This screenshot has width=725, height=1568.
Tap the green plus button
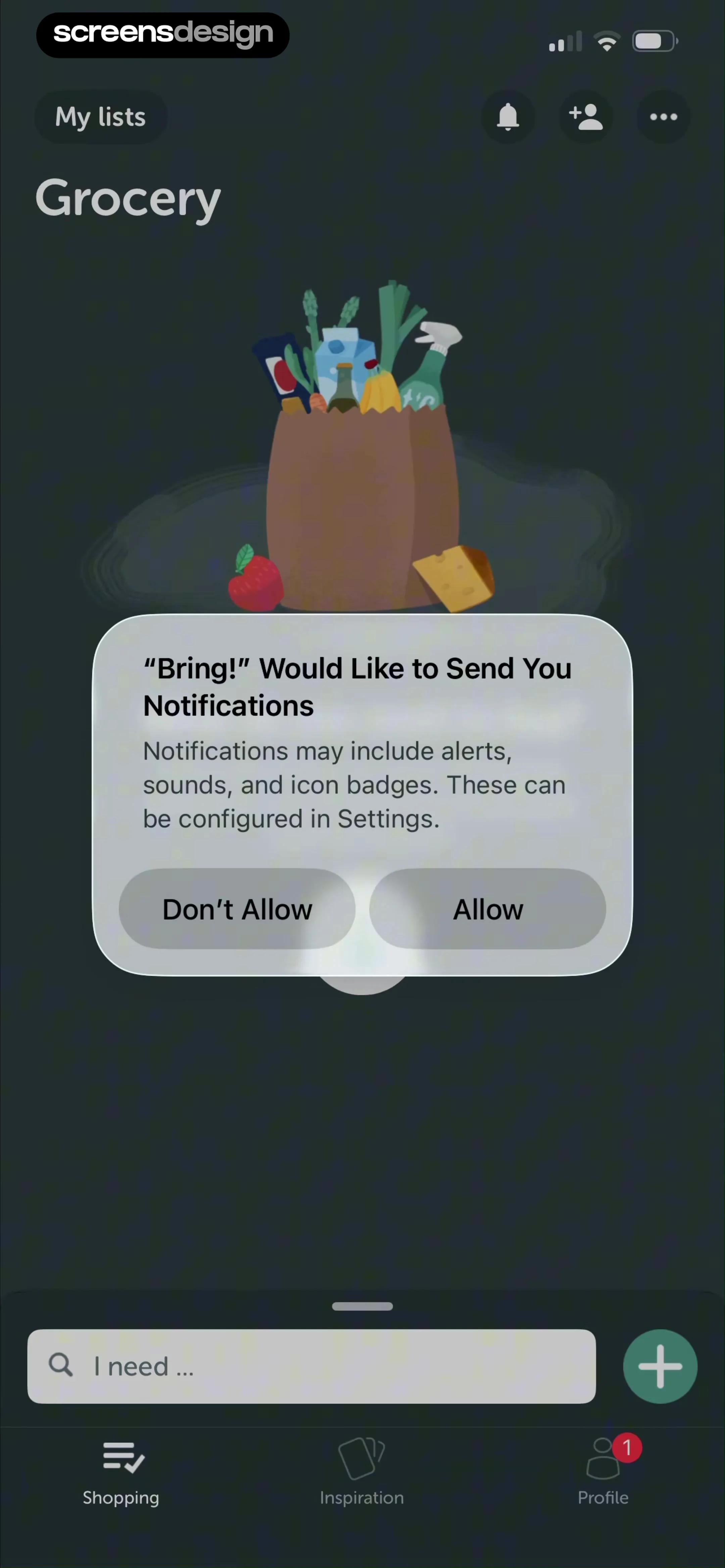pos(660,1367)
